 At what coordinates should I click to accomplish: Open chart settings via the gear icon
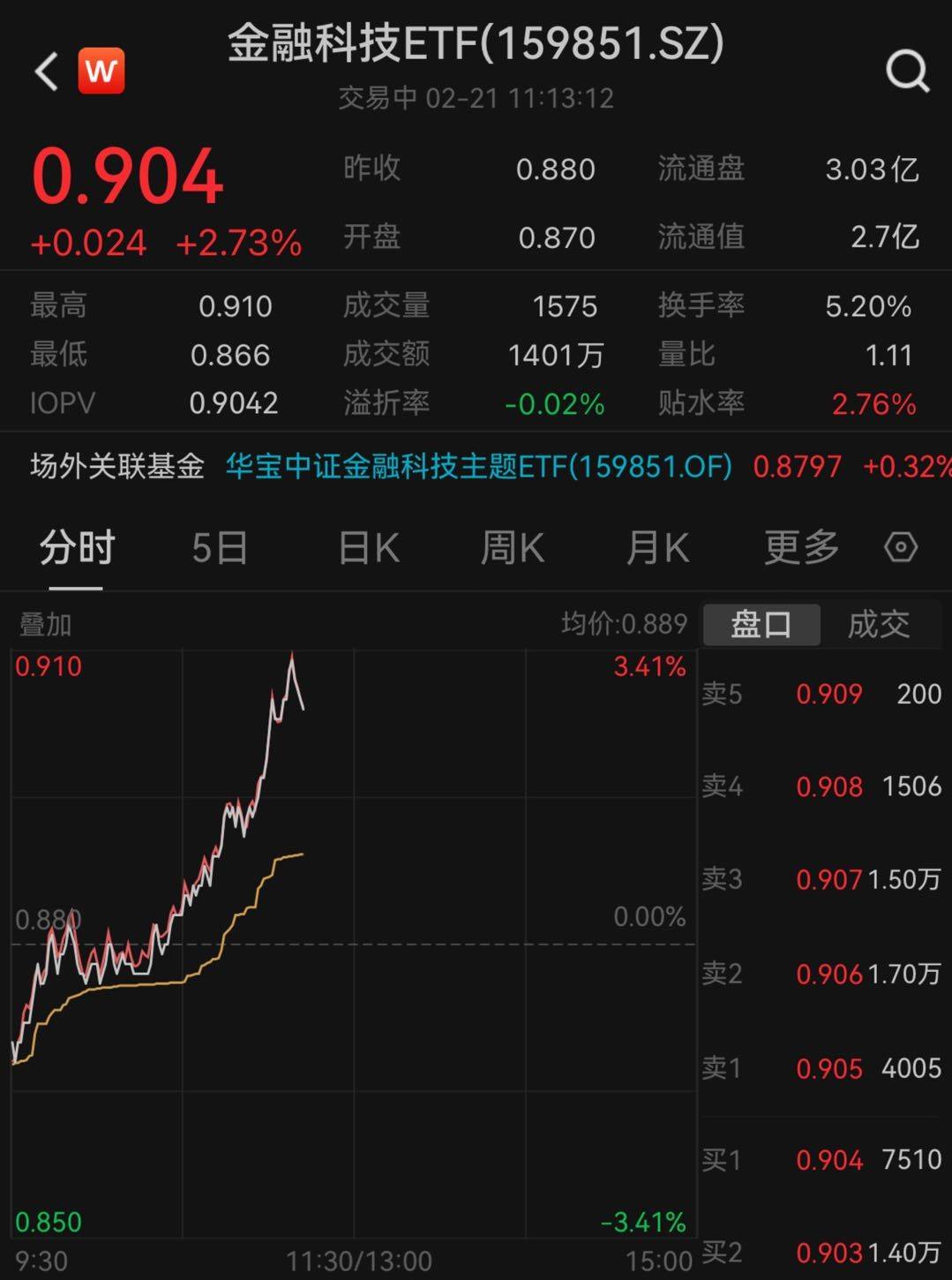coord(901,547)
